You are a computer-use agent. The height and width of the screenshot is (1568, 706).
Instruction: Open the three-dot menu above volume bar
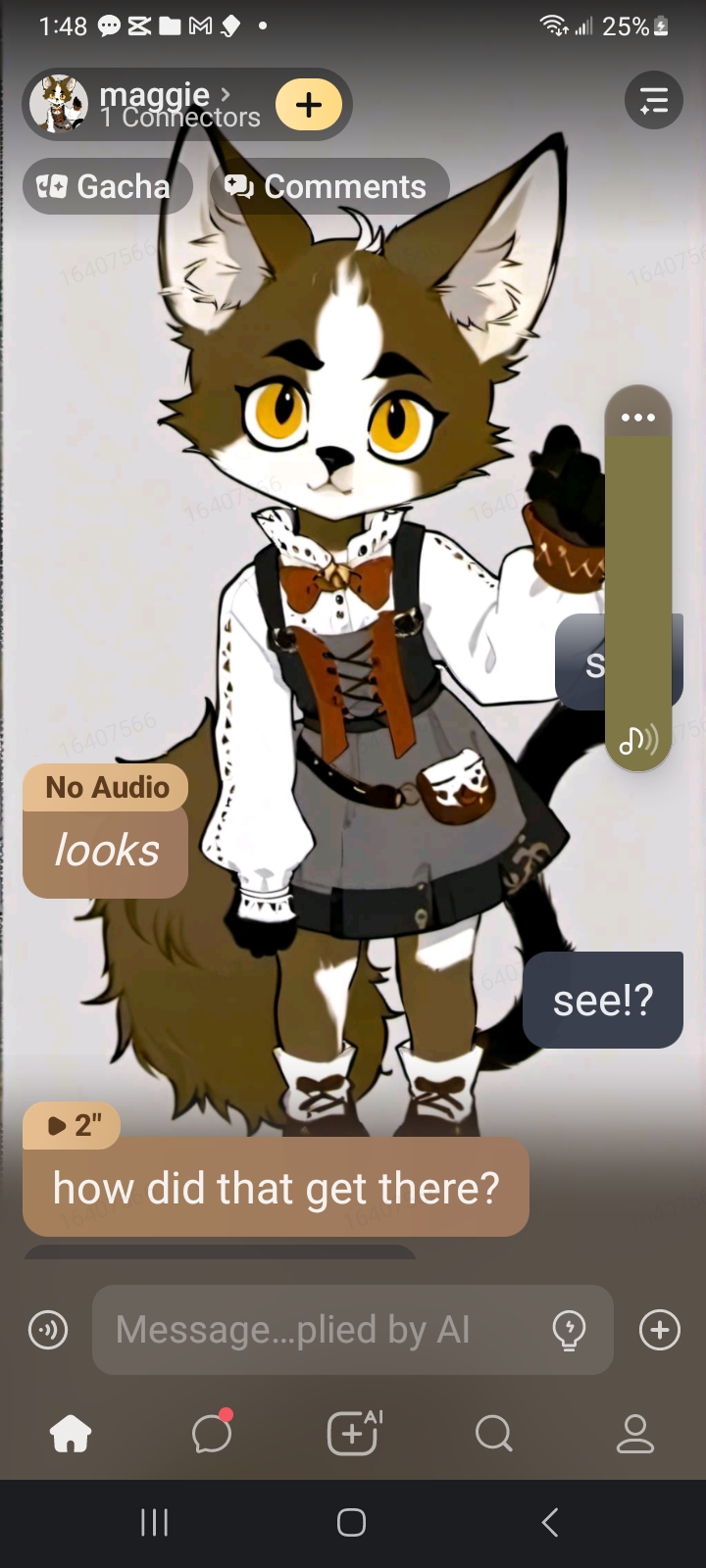638,417
